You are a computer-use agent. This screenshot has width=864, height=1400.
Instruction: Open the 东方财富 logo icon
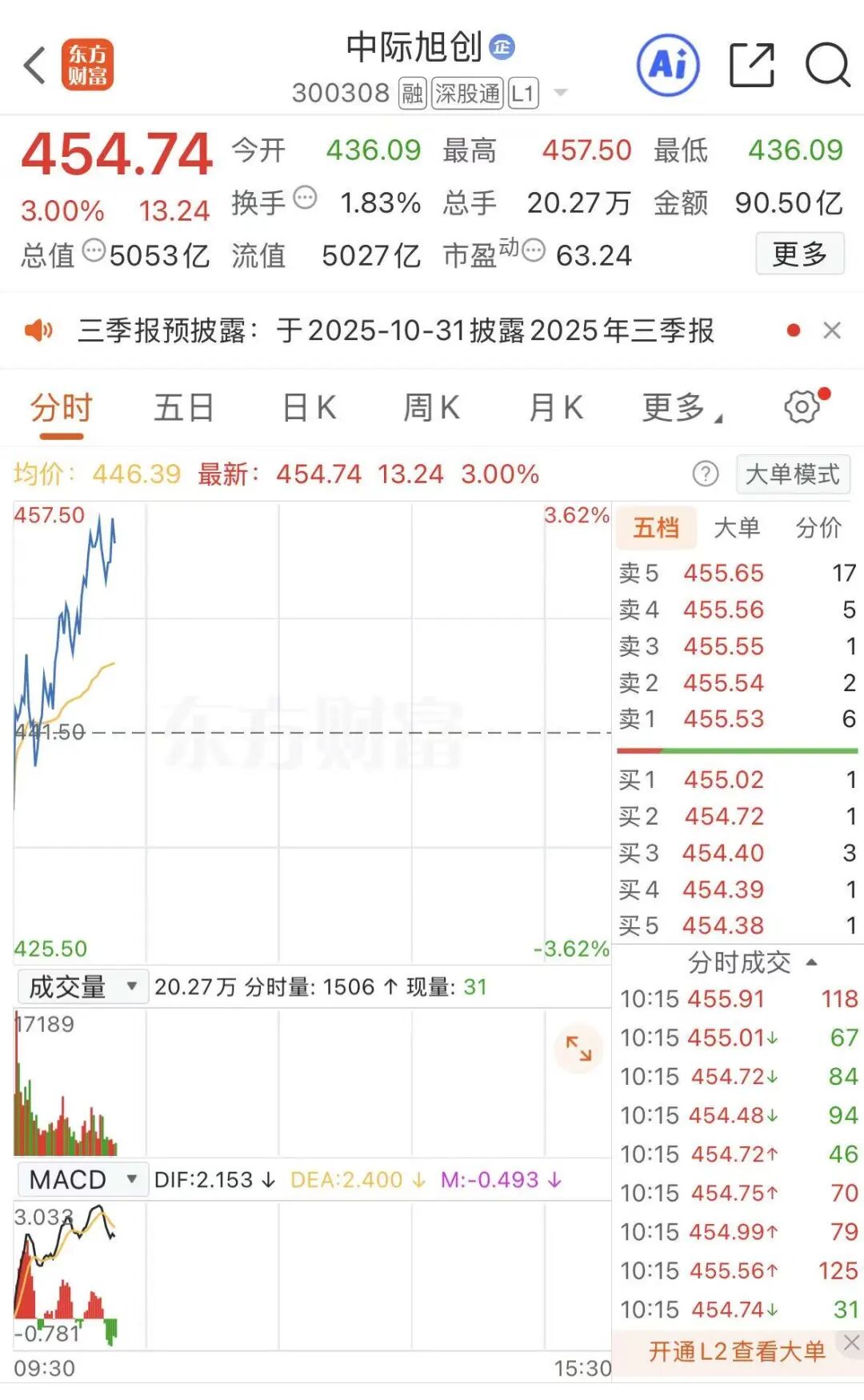90,64
